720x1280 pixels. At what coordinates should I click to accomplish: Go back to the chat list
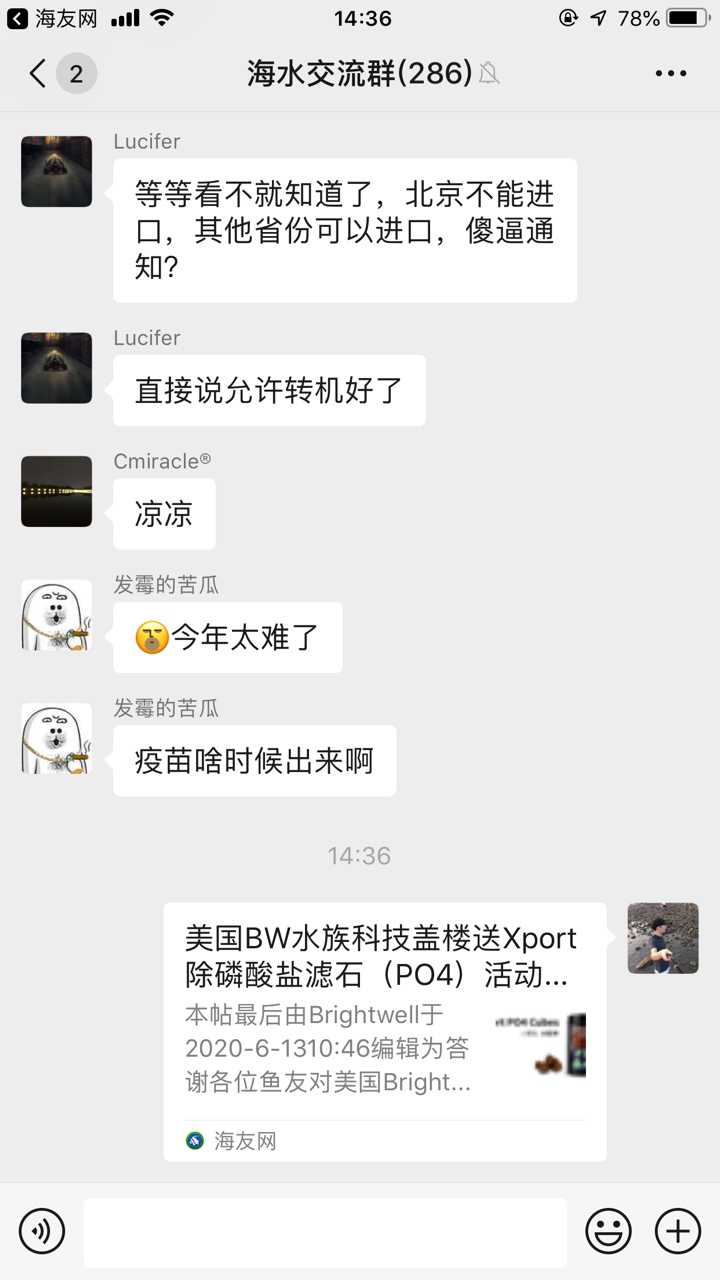coord(40,73)
